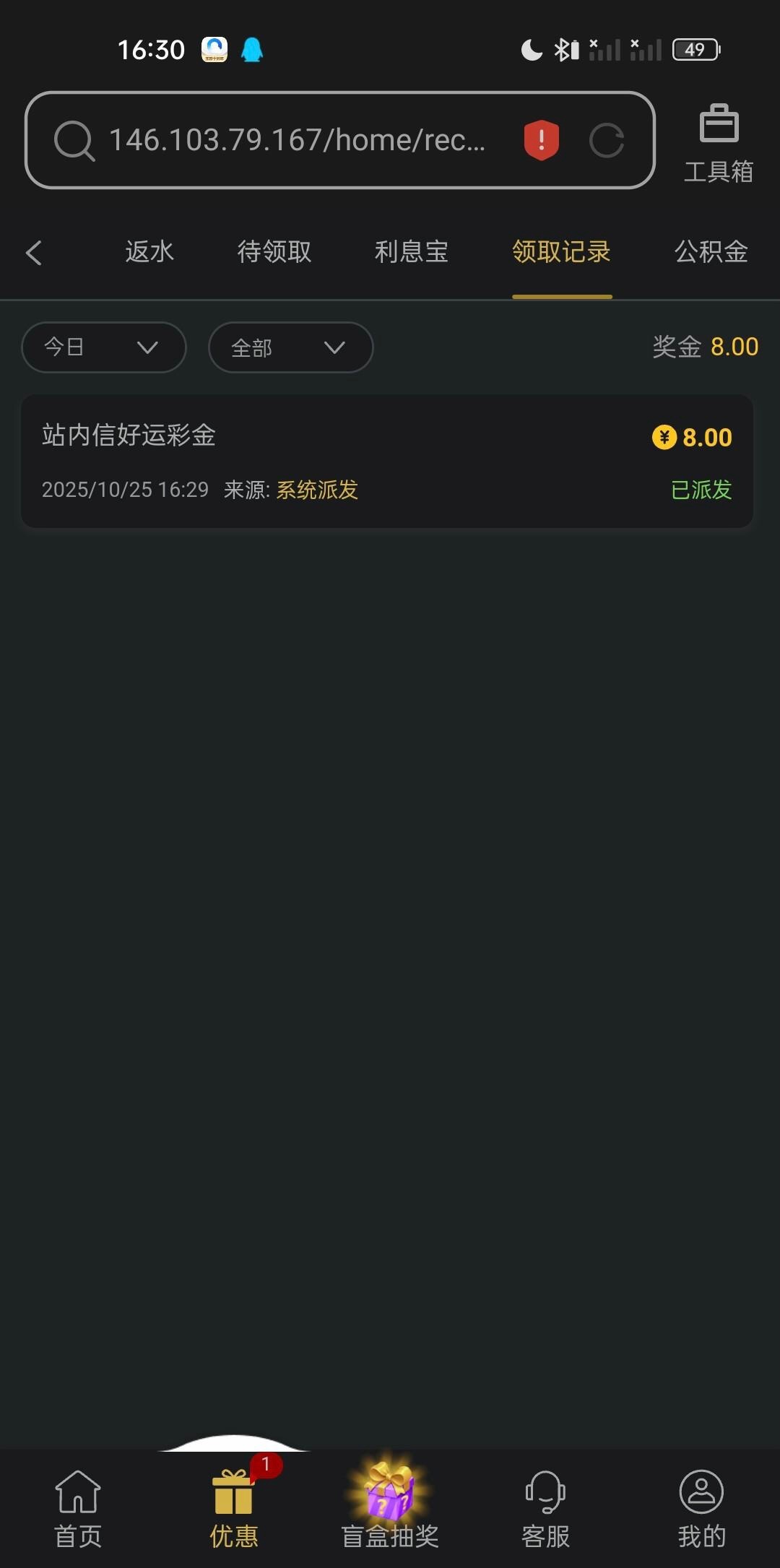The width and height of the screenshot is (780, 1568).
Task: Open 盲盒抽奖 lucky draw
Action: (390, 1509)
